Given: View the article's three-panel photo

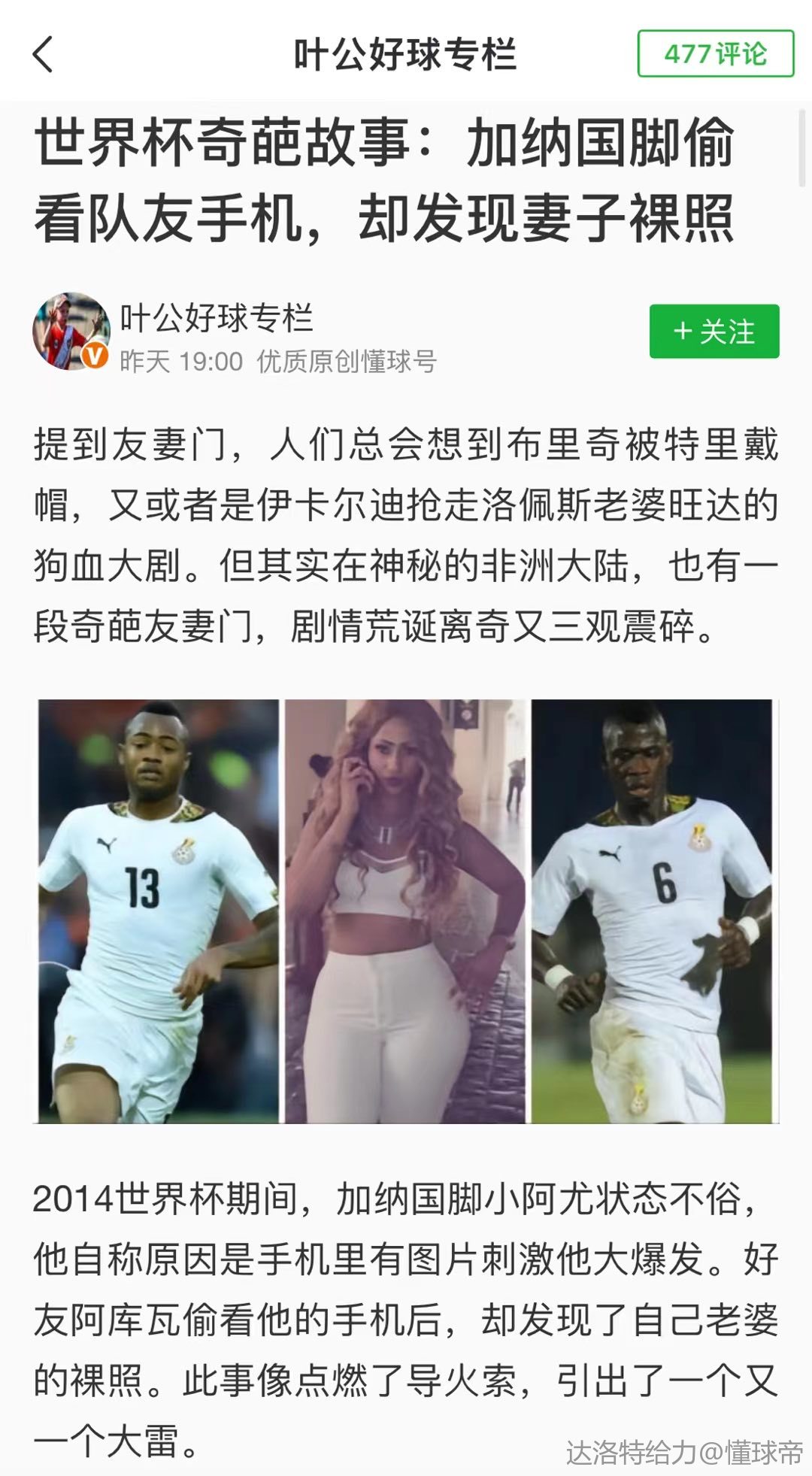Looking at the screenshot, I should [406, 911].
